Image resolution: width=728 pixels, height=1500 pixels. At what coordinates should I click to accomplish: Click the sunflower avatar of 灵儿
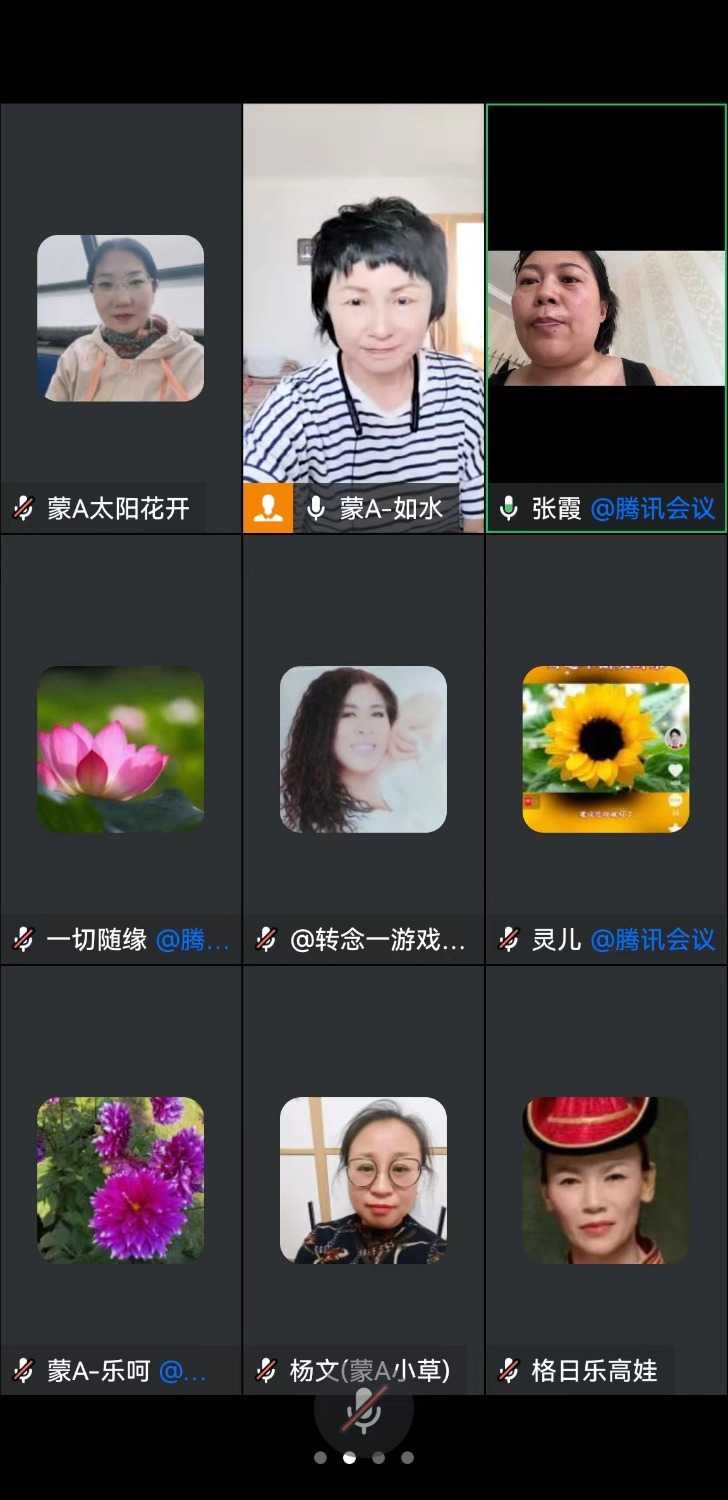pyautogui.click(x=606, y=748)
